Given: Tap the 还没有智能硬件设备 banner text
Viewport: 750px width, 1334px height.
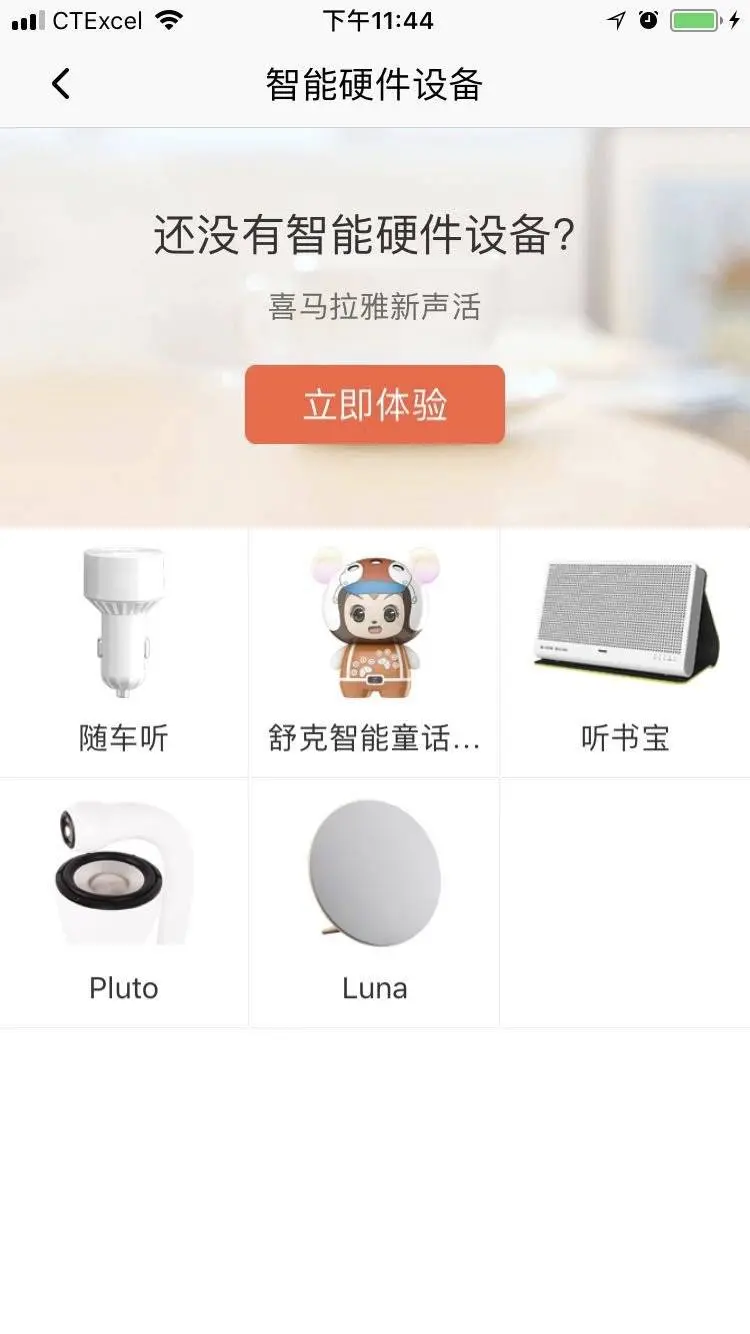Looking at the screenshot, I should tap(374, 233).
